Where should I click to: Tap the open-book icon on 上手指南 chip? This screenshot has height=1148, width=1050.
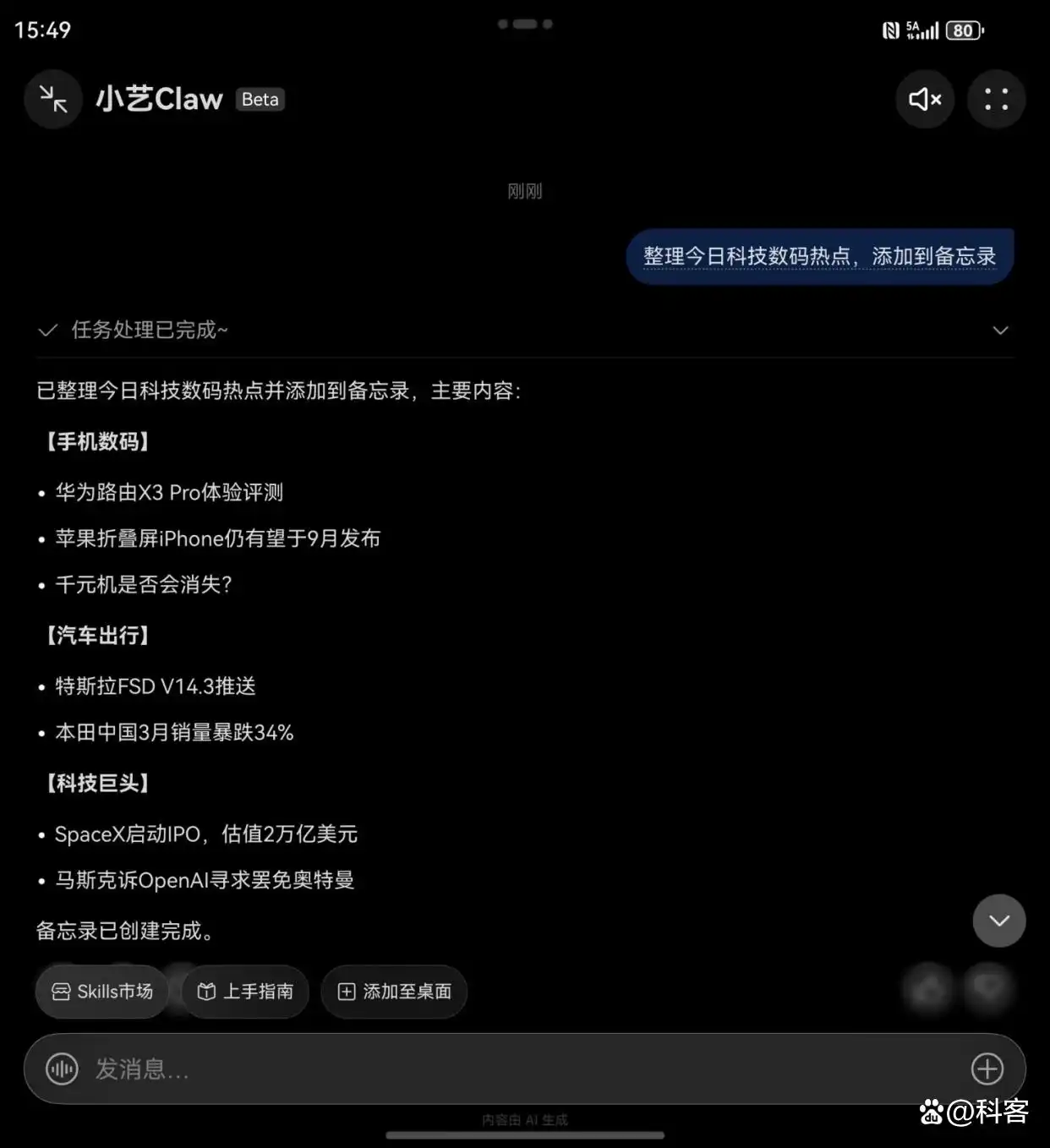(x=205, y=992)
